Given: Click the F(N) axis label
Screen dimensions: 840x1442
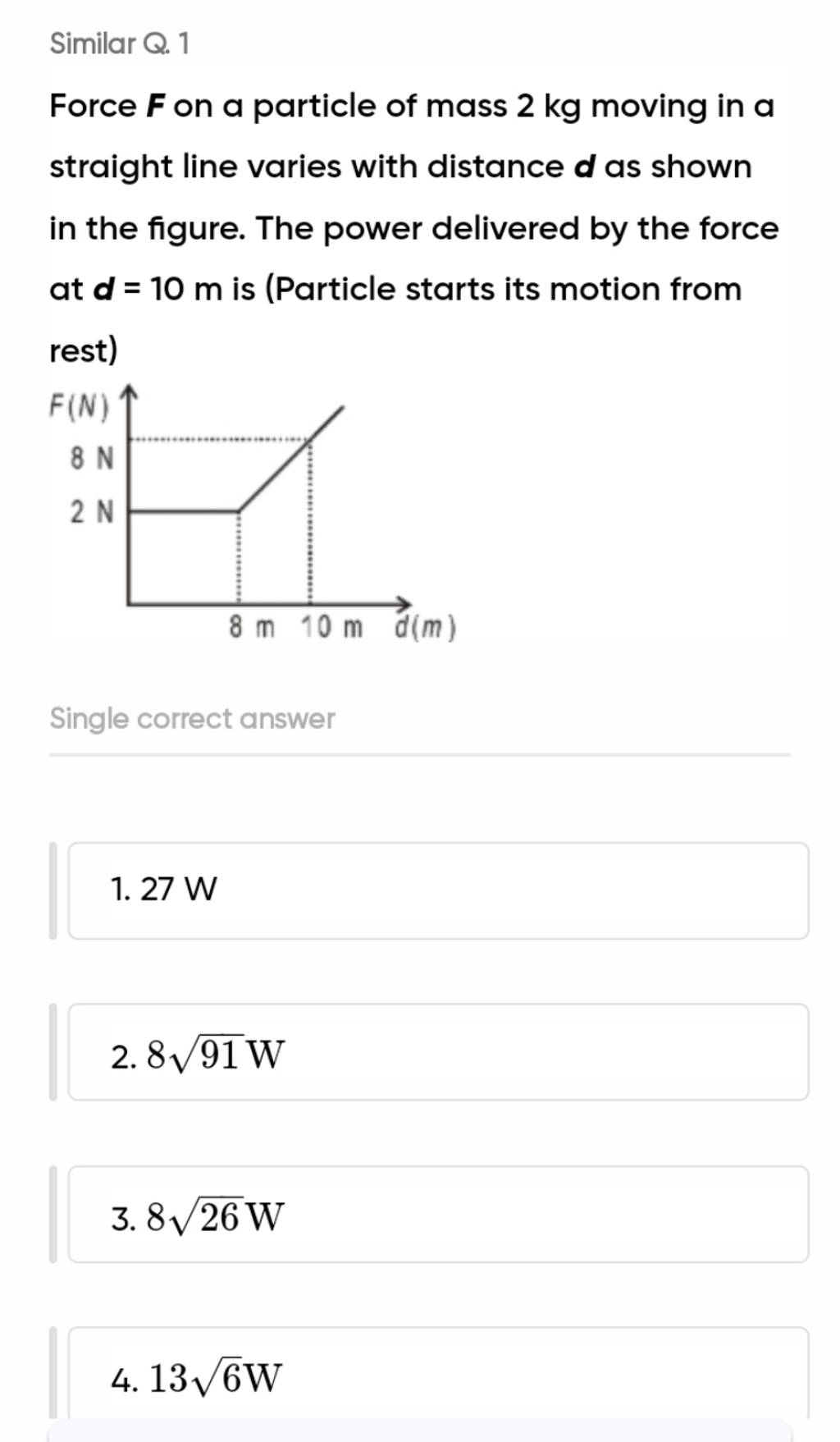Looking at the screenshot, I should (x=80, y=404).
